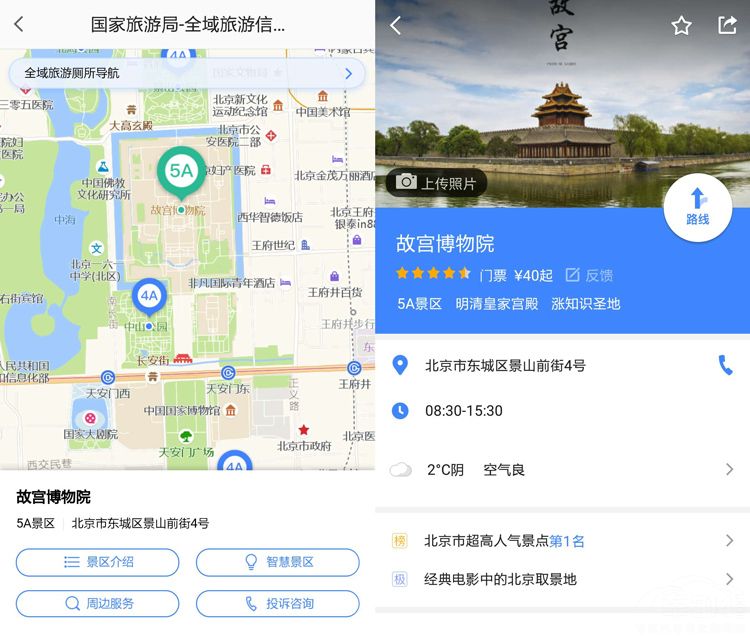Tap the 5A marker on 故宫博物院
Screen dimensions: 750x640
click(x=181, y=171)
